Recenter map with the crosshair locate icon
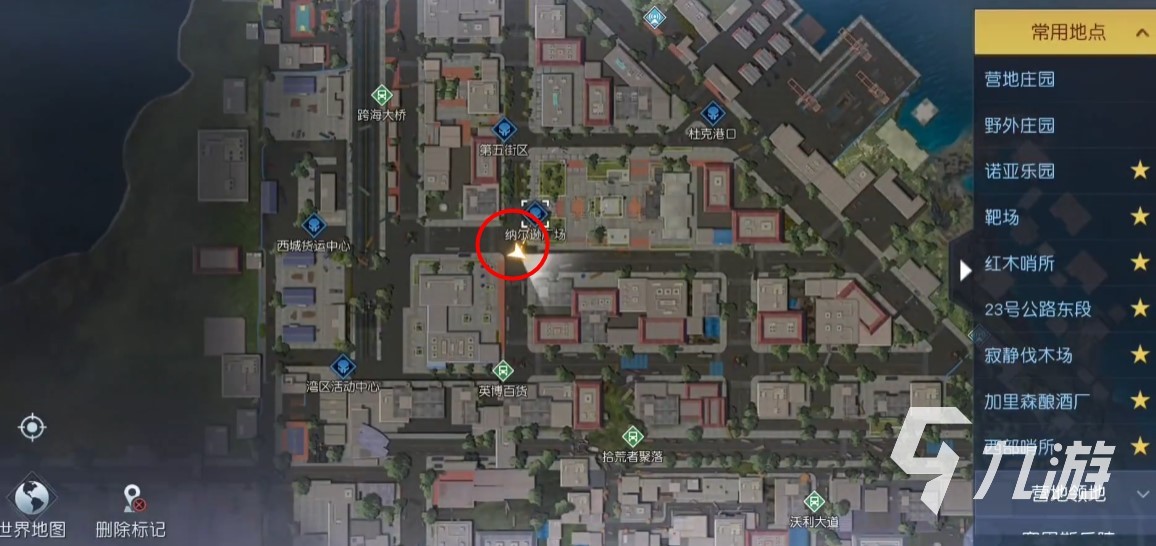 32,429
